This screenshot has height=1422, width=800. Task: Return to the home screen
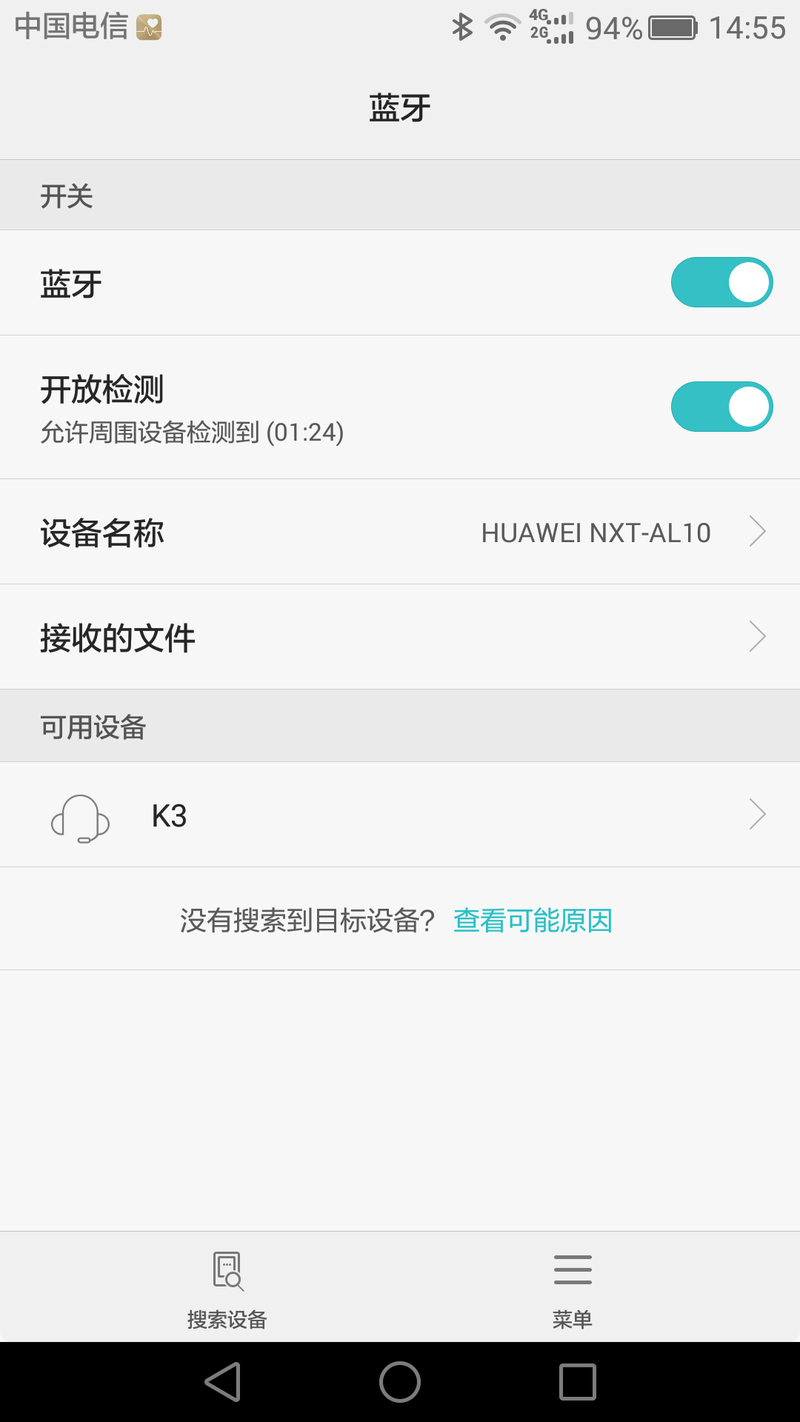pyautogui.click(x=400, y=1382)
